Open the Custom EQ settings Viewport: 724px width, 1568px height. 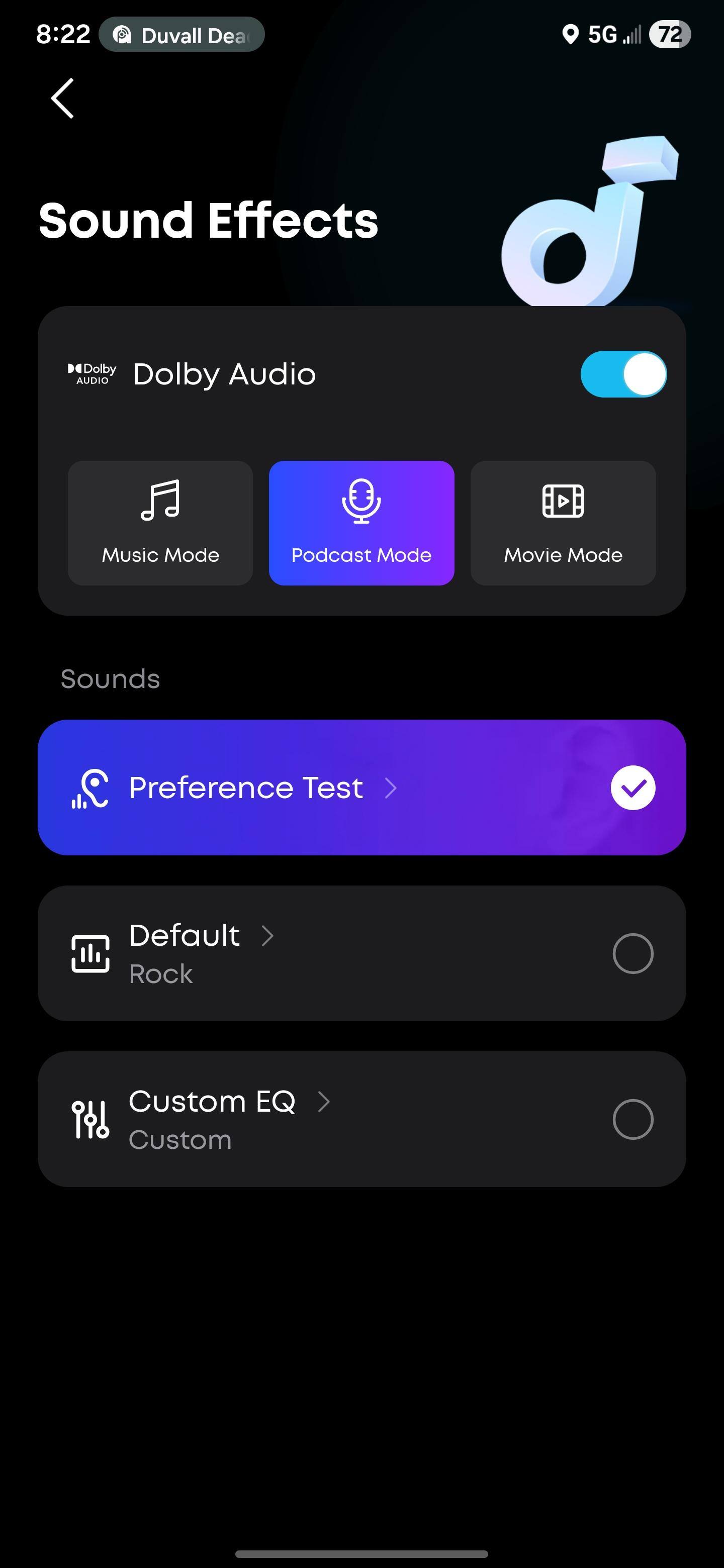(228, 1102)
